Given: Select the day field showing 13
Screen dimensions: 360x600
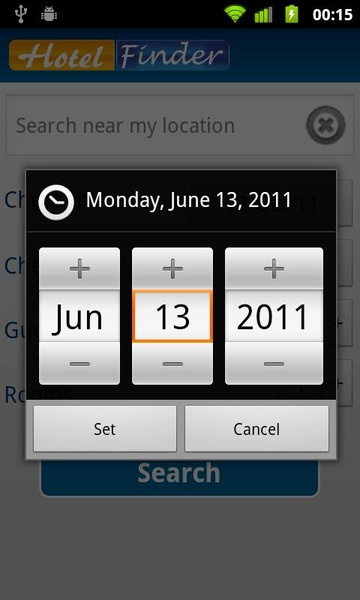Looking at the screenshot, I should [x=173, y=316].
